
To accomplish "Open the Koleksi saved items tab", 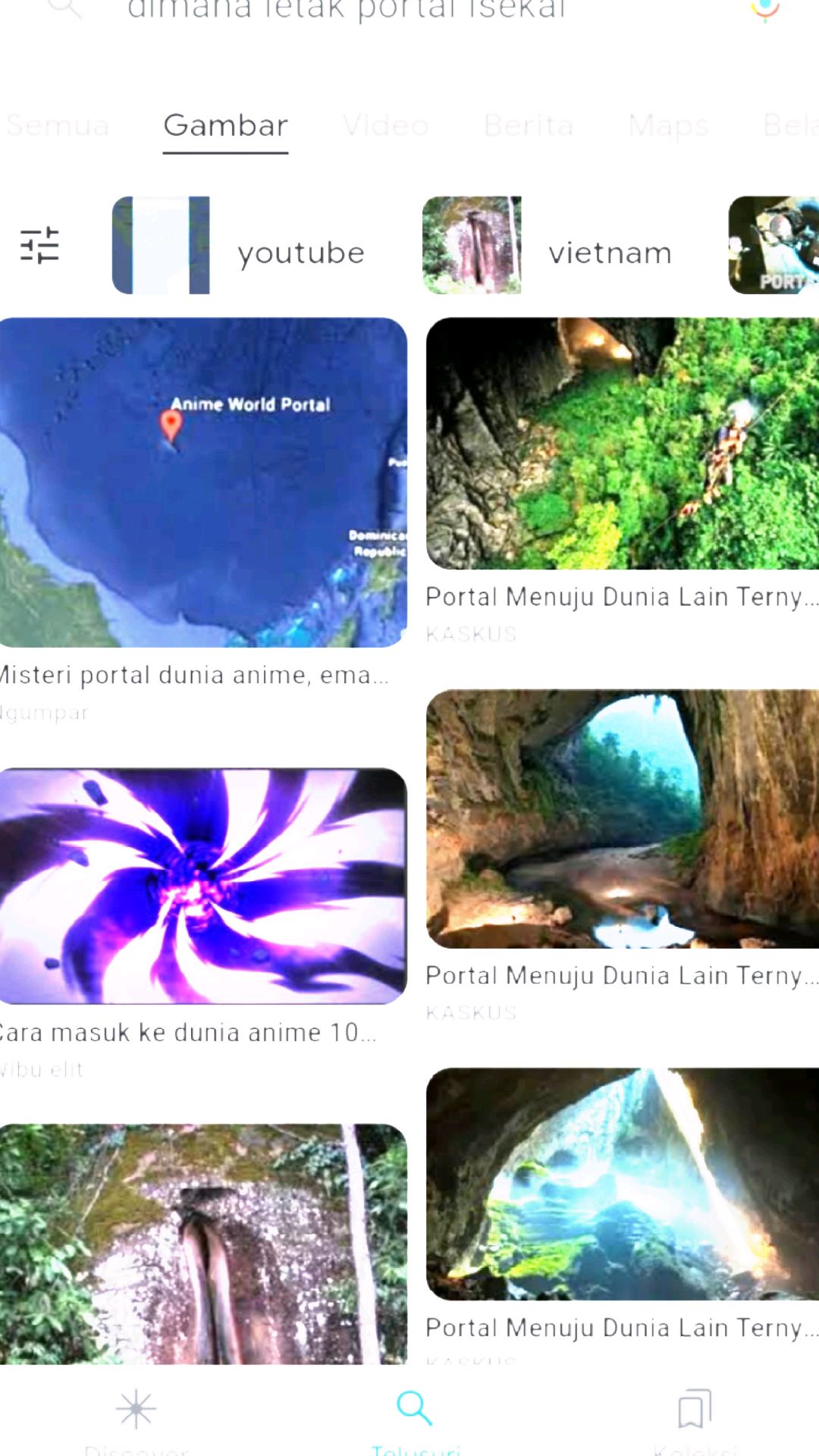I will click(695, 1420).
